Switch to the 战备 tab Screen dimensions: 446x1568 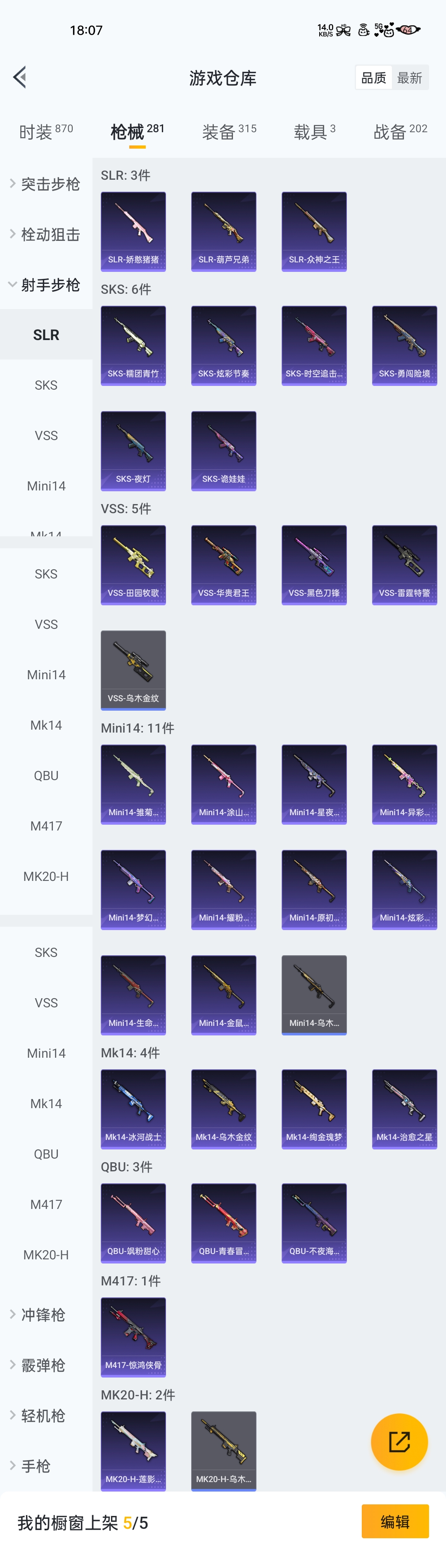(x=400, y=131)
